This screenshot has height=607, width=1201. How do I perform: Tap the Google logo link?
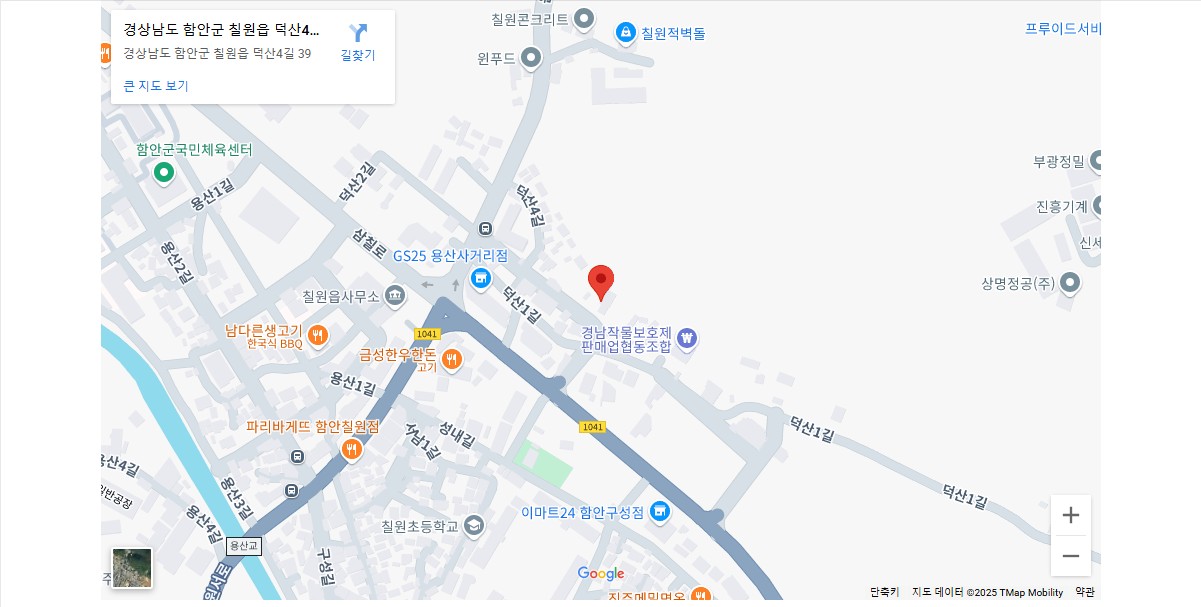[600, 573]
